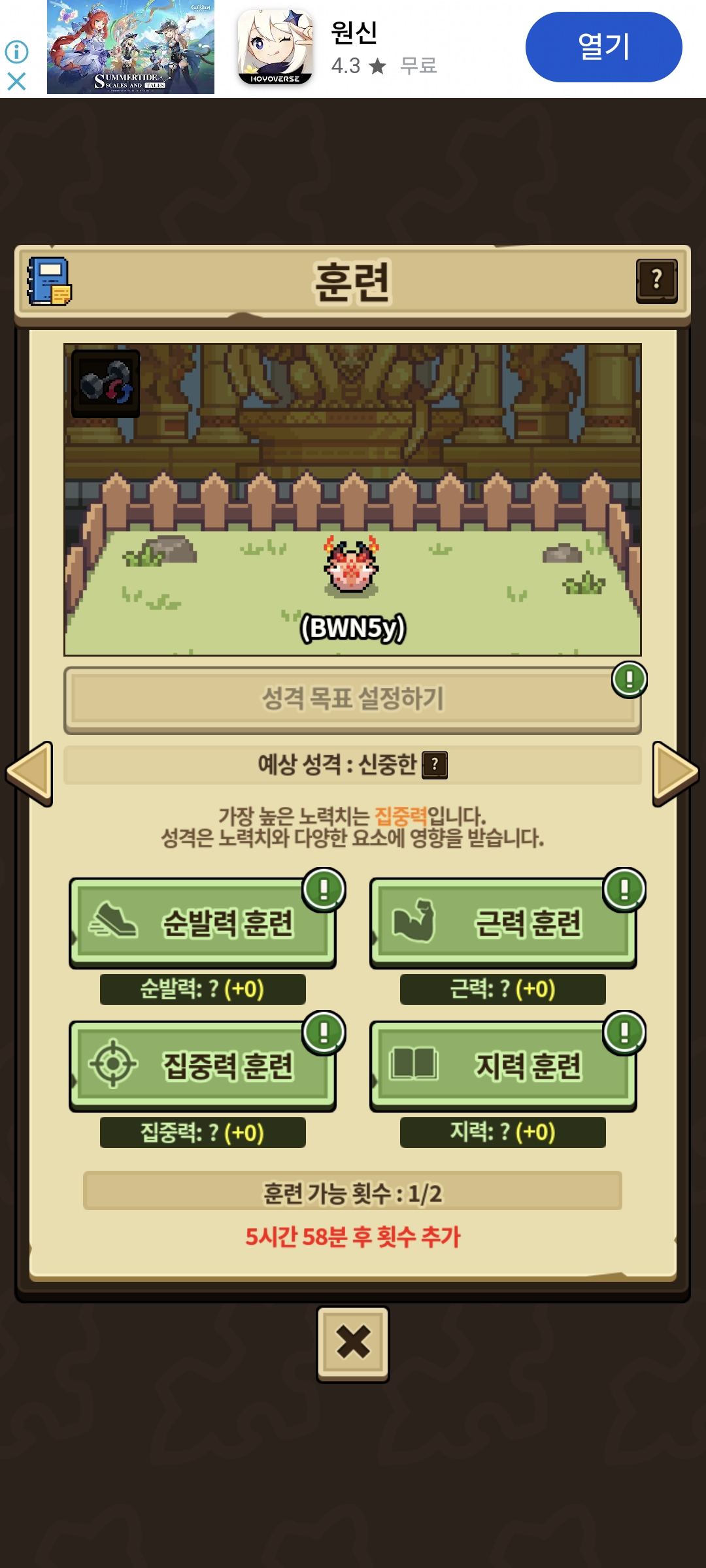Close the training window with X button
The width and height of the screenshot is (706, 1568).
(x=353, y=1343)
